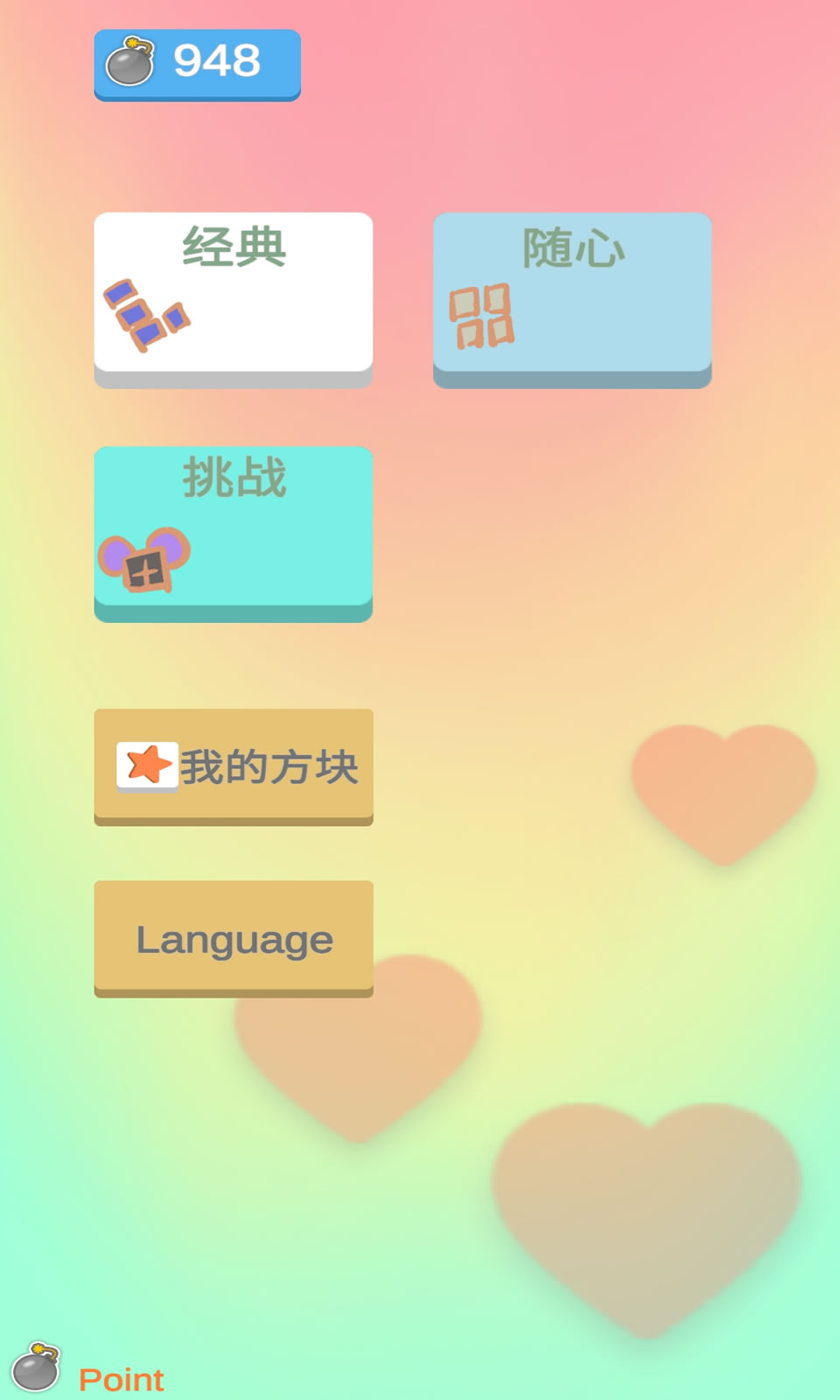Select the white star tile beside 我的方块 text

point(147,766)
